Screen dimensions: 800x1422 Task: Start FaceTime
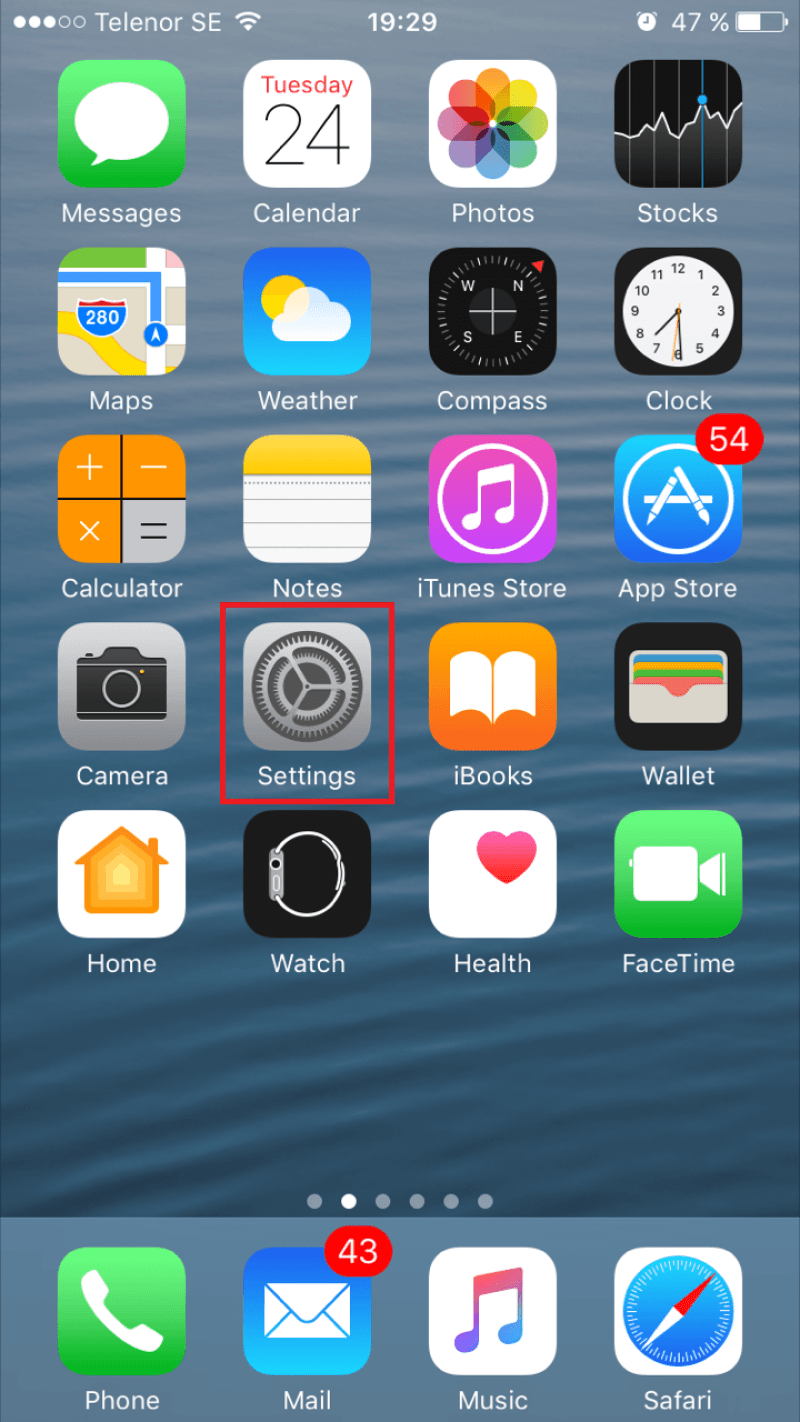point(678,874)
